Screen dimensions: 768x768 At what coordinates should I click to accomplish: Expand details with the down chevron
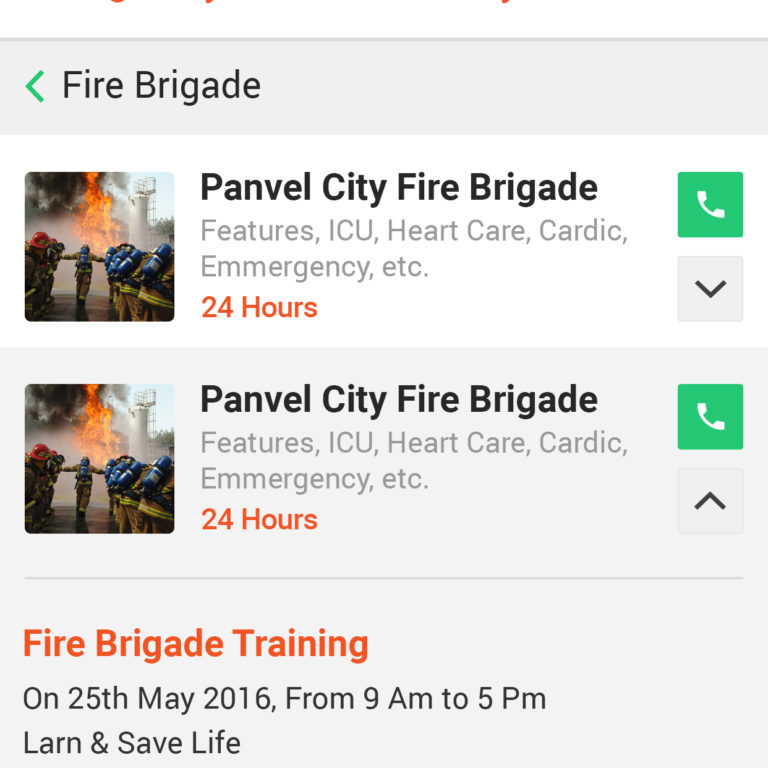[710, 289]
